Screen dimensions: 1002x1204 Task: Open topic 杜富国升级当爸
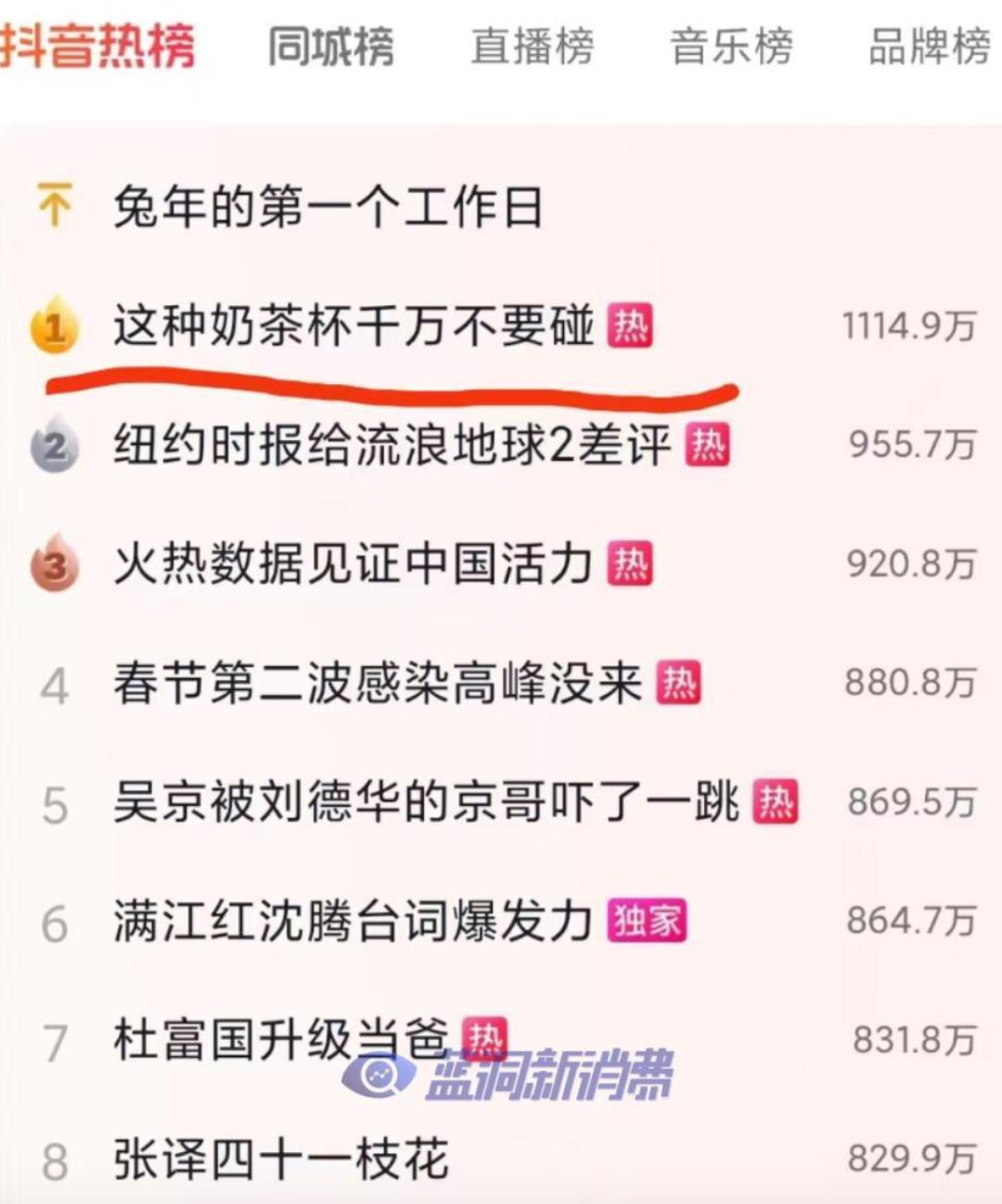[281, 1040]
